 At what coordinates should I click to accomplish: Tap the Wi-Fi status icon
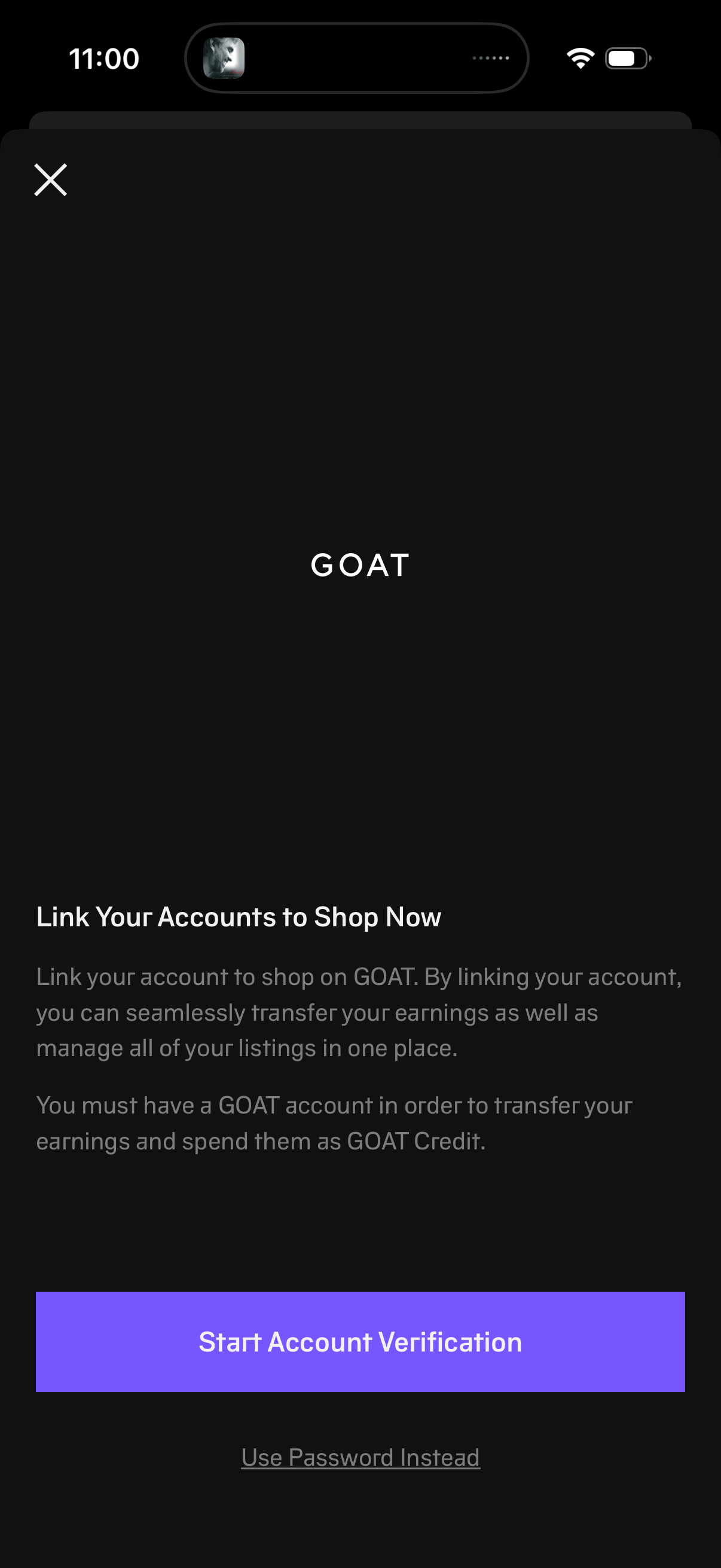point(579,57)
